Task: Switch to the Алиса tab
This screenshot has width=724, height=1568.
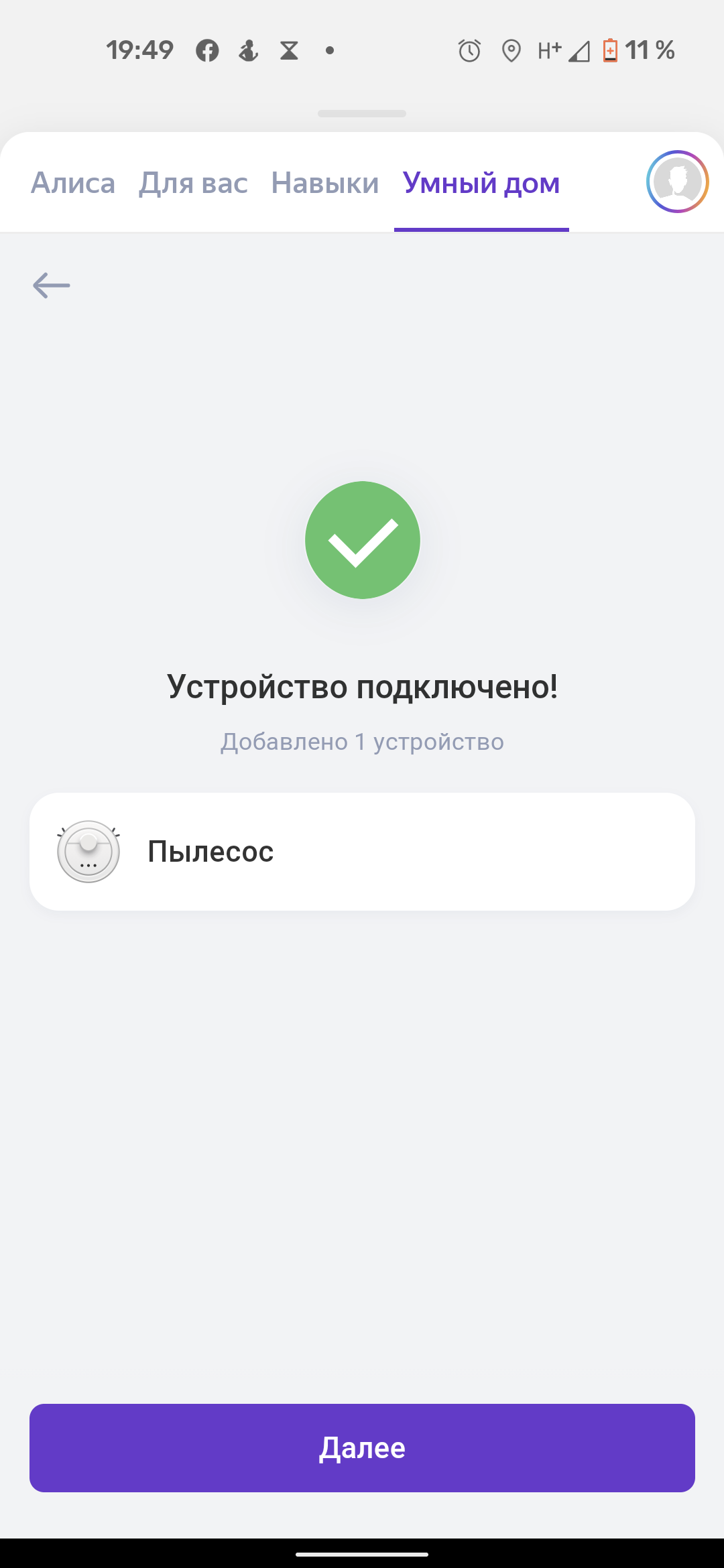Action: point(73,183)
